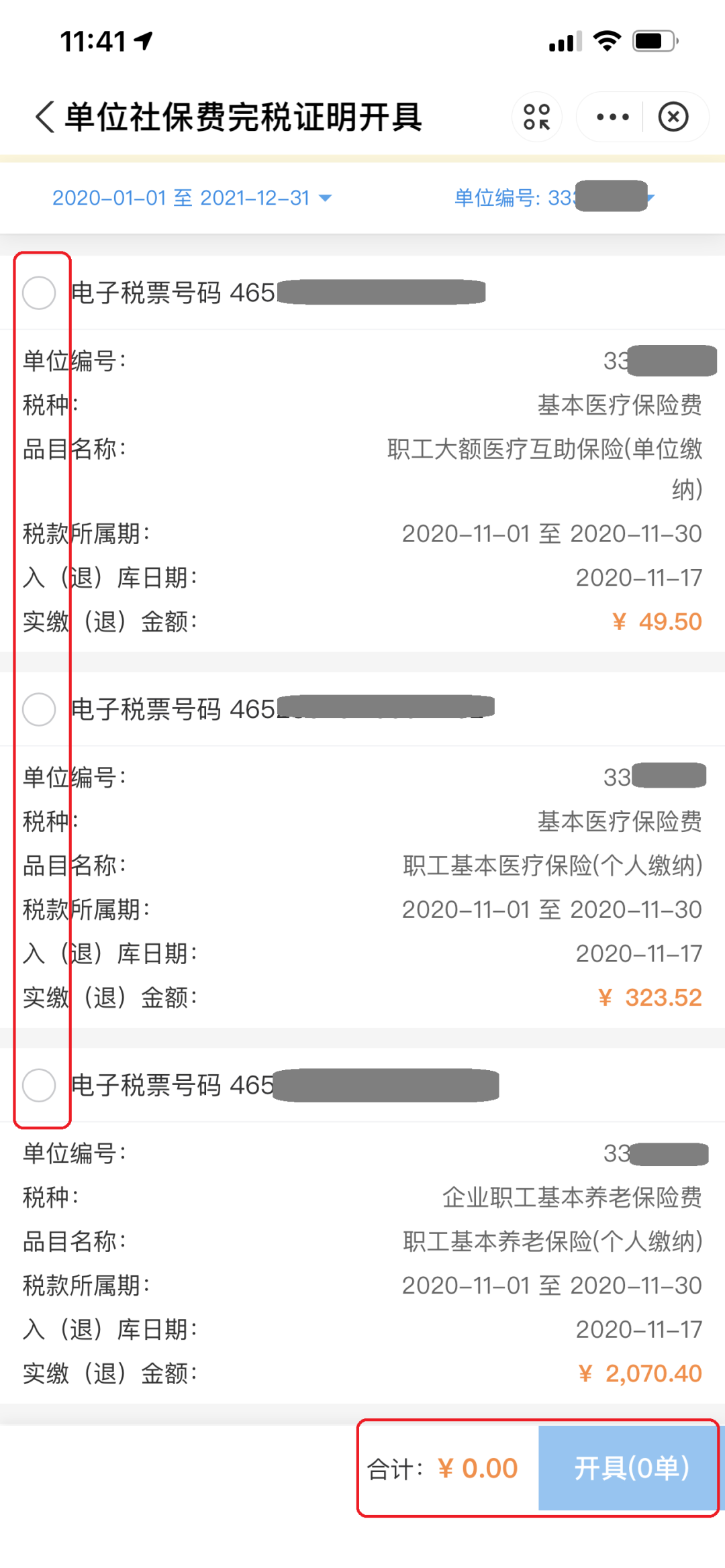Screen dimensions: 725x1568
Task: Close the mini program with the X button
Action: pyautogui.click(x=673, y=117)
